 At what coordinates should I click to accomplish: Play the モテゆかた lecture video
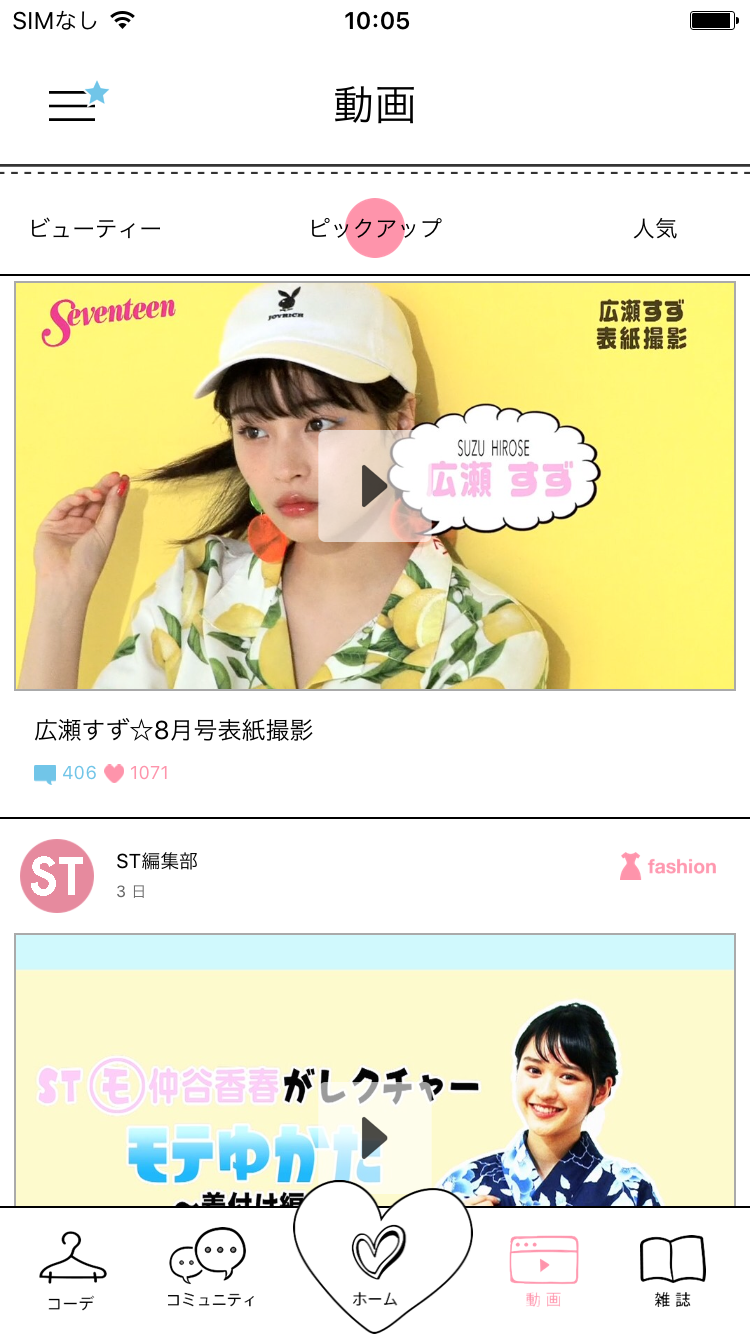[x=374, y=1136]
